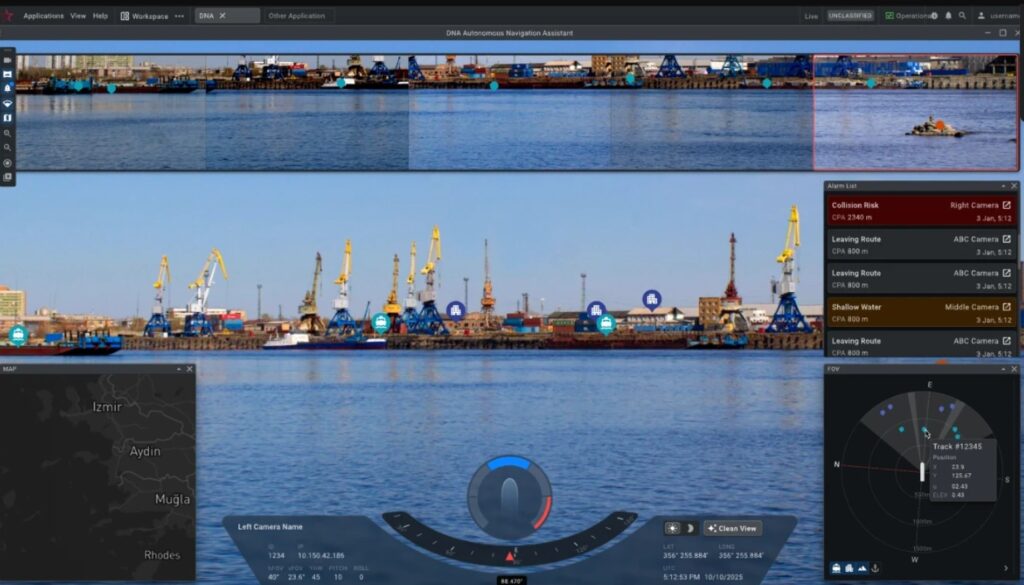This screenshot has height=585, width=1024.
Task: Open the Collision Risk alarm in Right Camera
Action: click(1007, 205)
